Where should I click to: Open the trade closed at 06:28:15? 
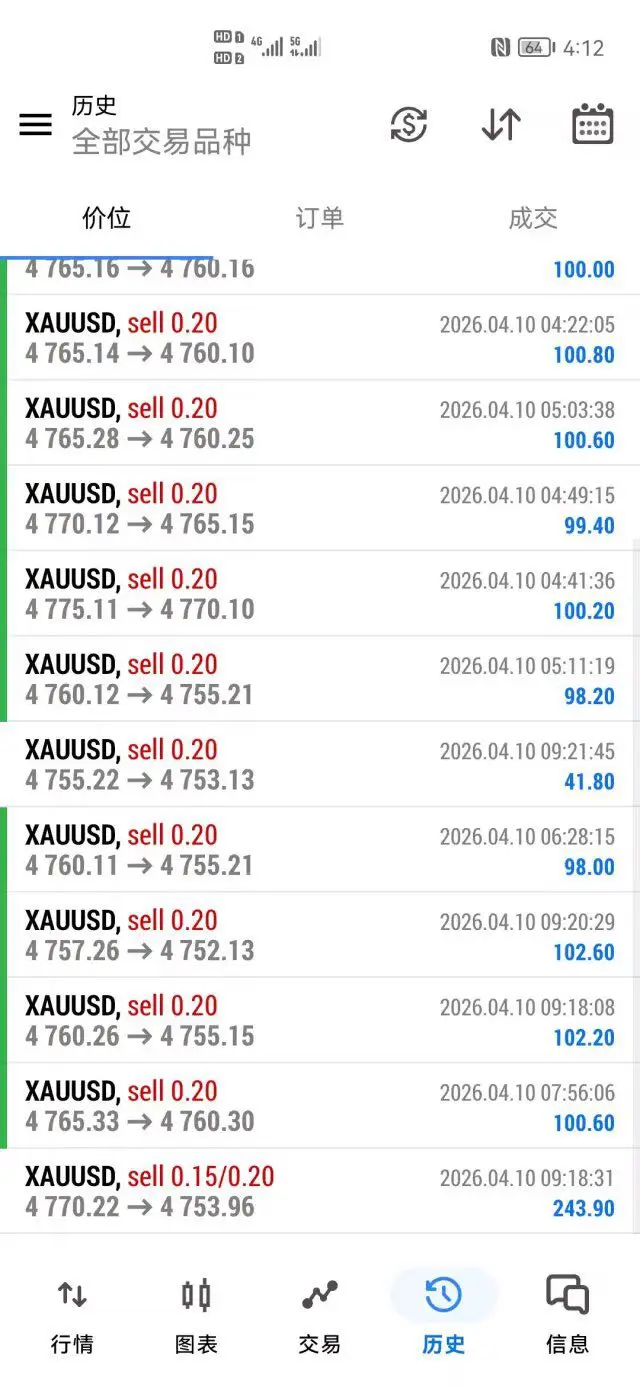(x=320, y=850)
